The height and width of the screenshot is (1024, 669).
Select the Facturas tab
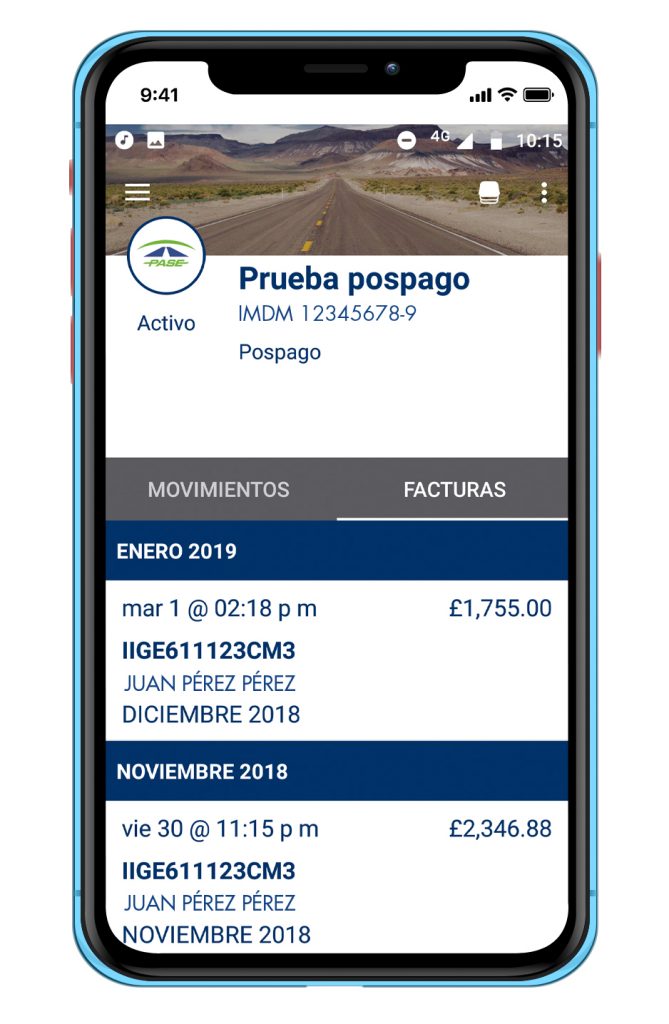[454, 490]
